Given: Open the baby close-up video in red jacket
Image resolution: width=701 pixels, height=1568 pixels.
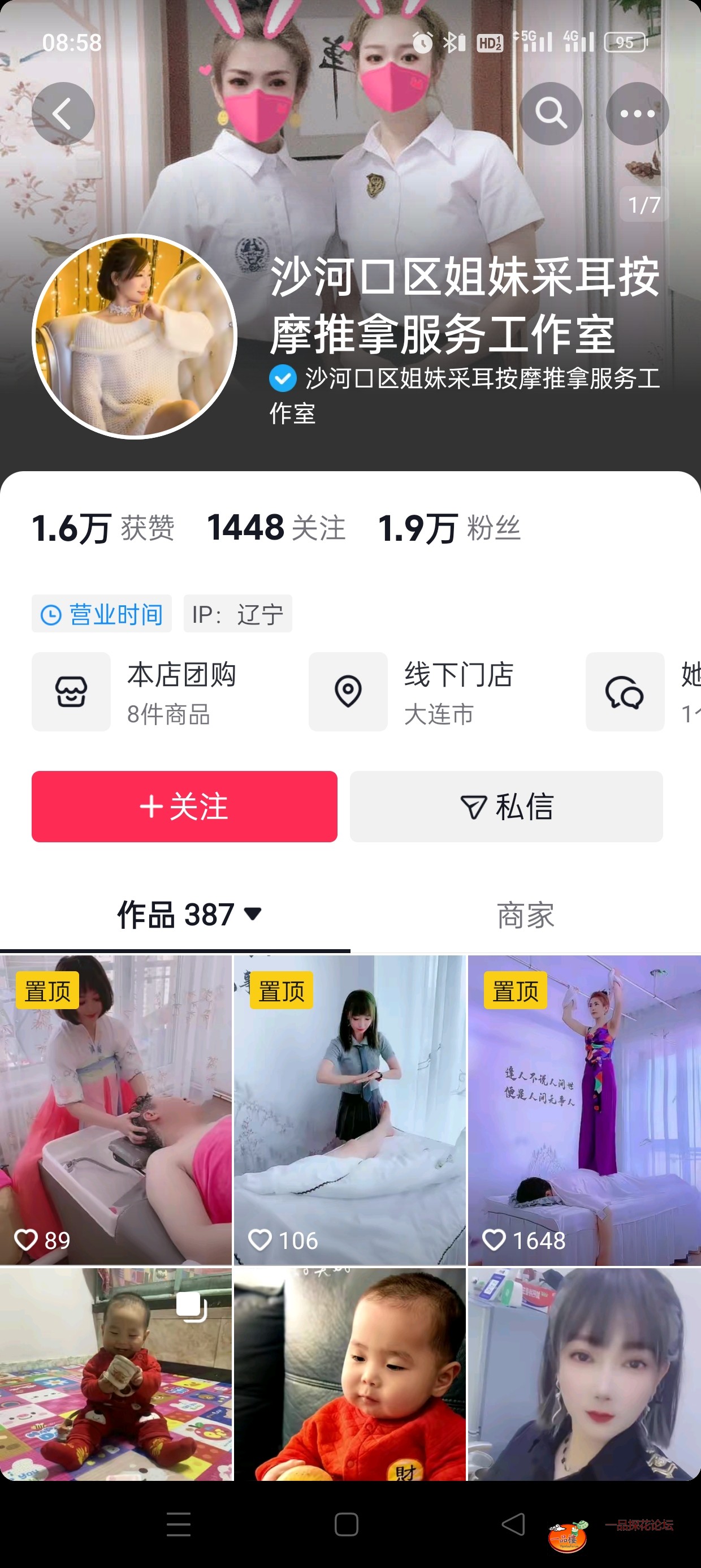Looking at the screenshot, I should (x=350, y=1375).
